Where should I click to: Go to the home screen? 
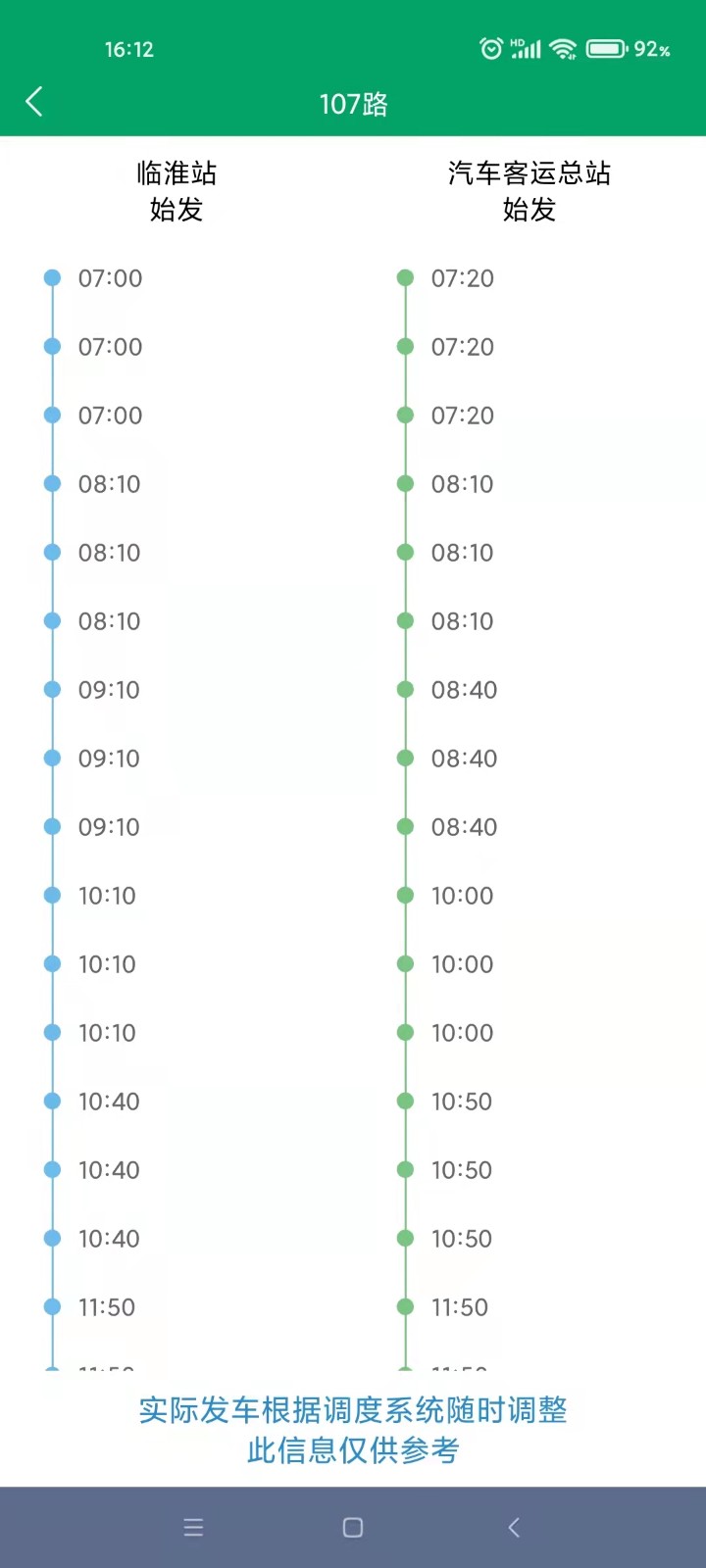[353, 1527]
